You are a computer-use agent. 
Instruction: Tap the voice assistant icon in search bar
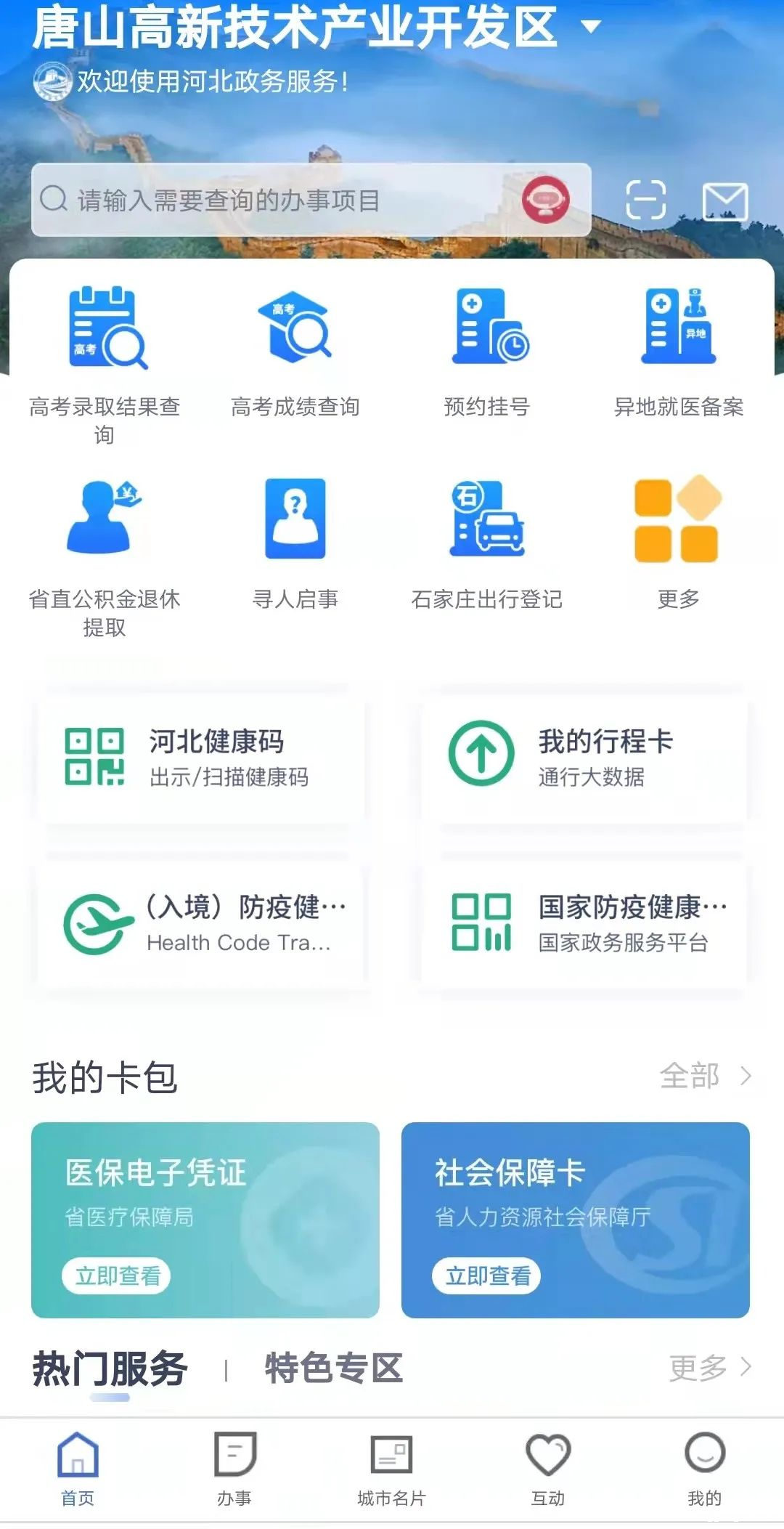[x=546, y=200]
